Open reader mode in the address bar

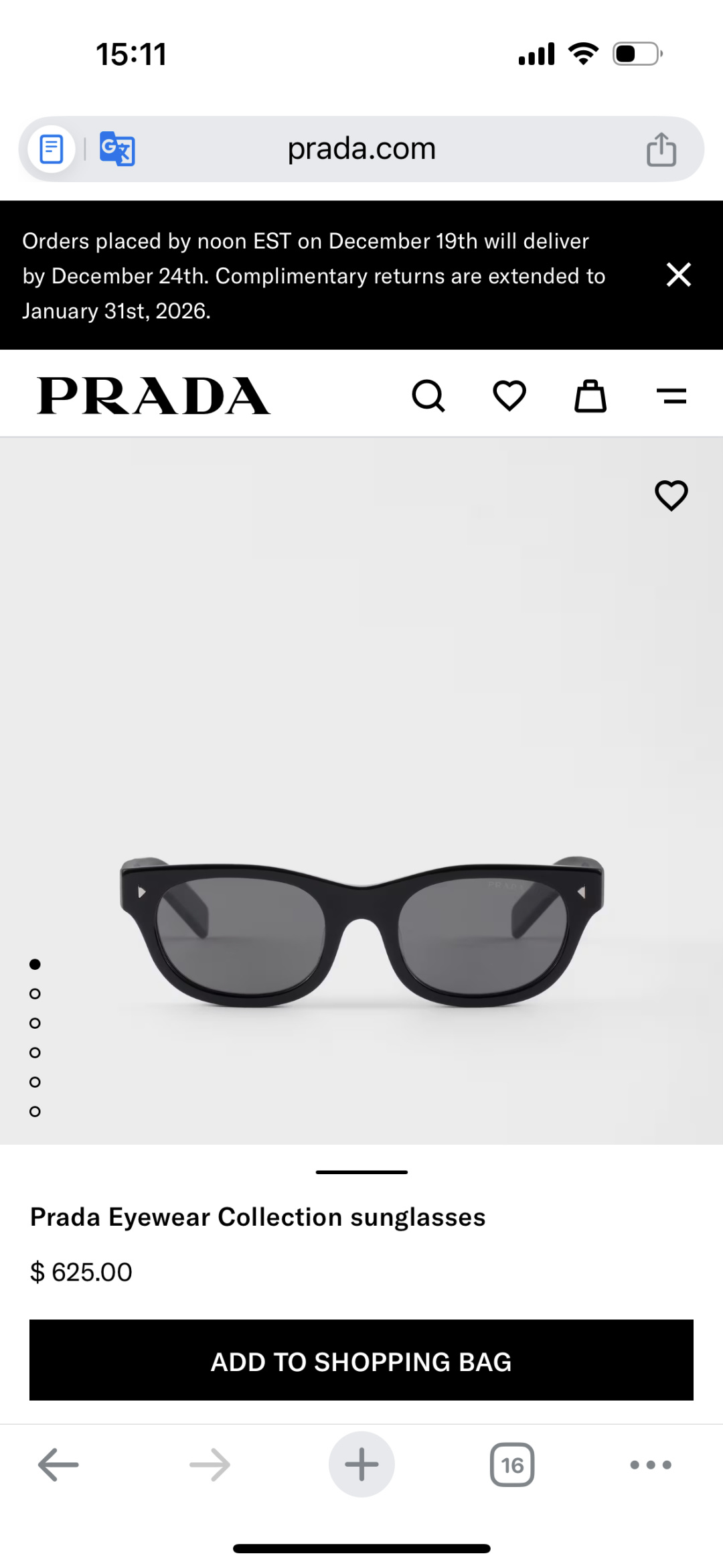[52, 149]
